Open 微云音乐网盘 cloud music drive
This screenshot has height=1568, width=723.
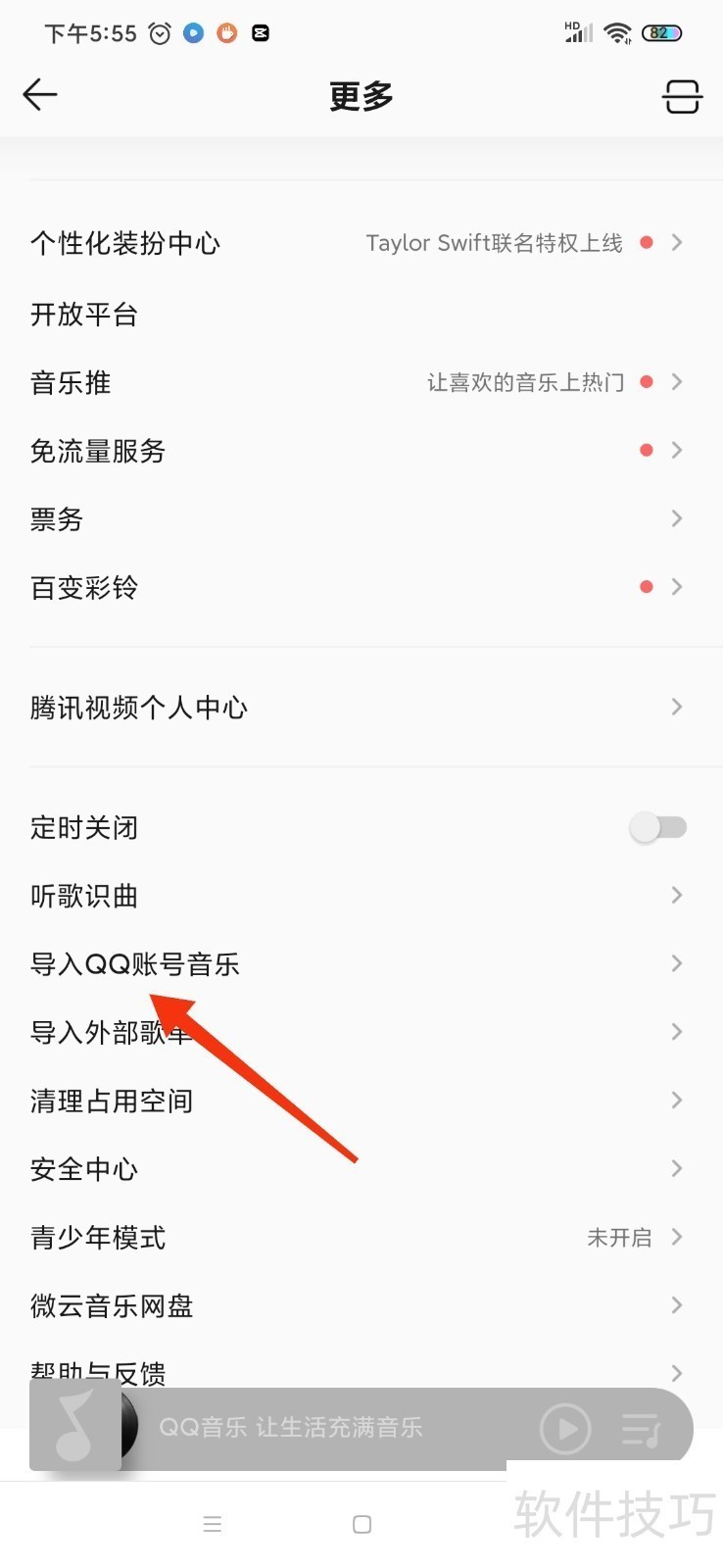coord(111,1305)
